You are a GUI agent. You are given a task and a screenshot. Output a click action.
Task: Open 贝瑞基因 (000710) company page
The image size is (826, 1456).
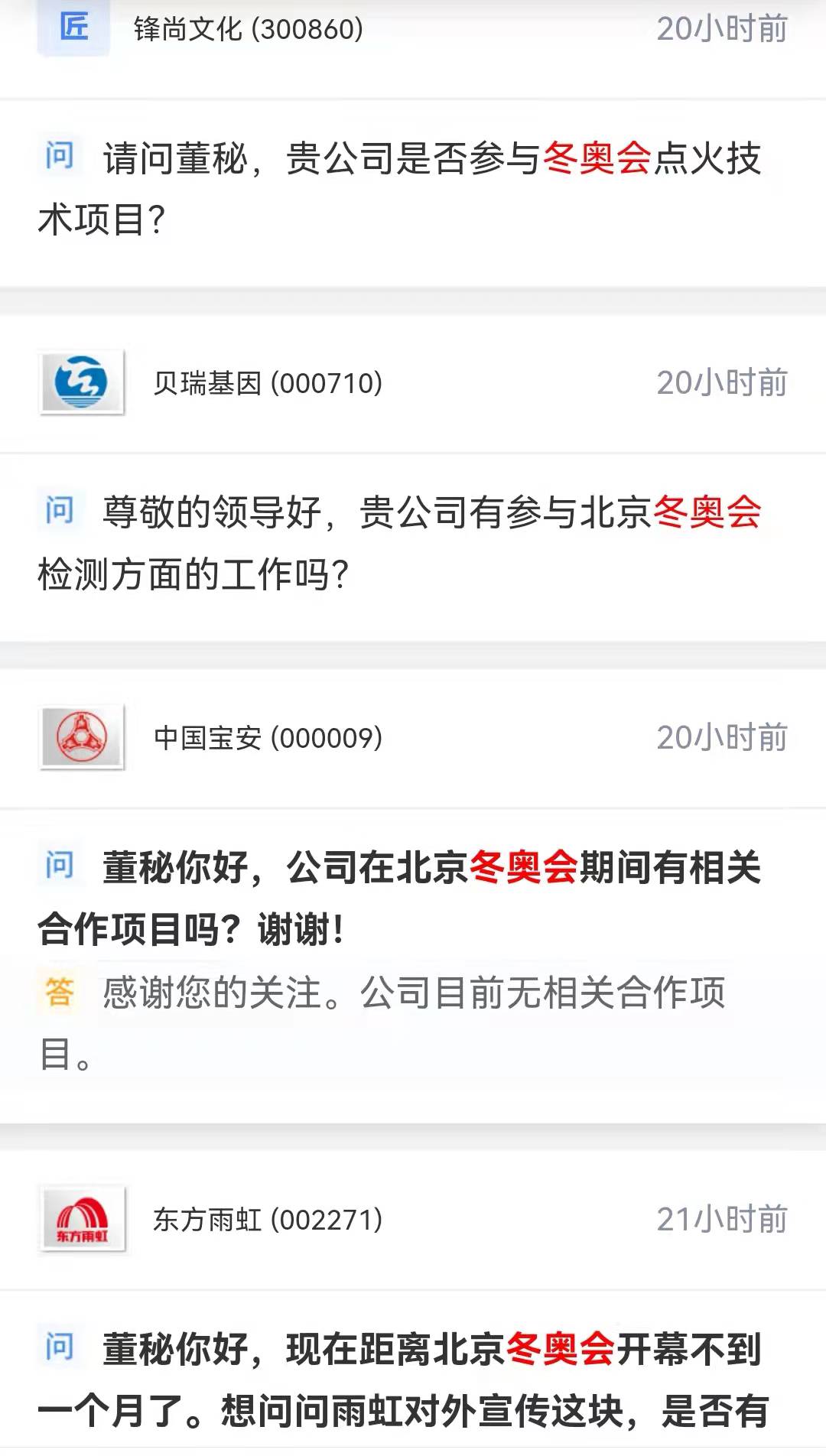click(268, 383)
